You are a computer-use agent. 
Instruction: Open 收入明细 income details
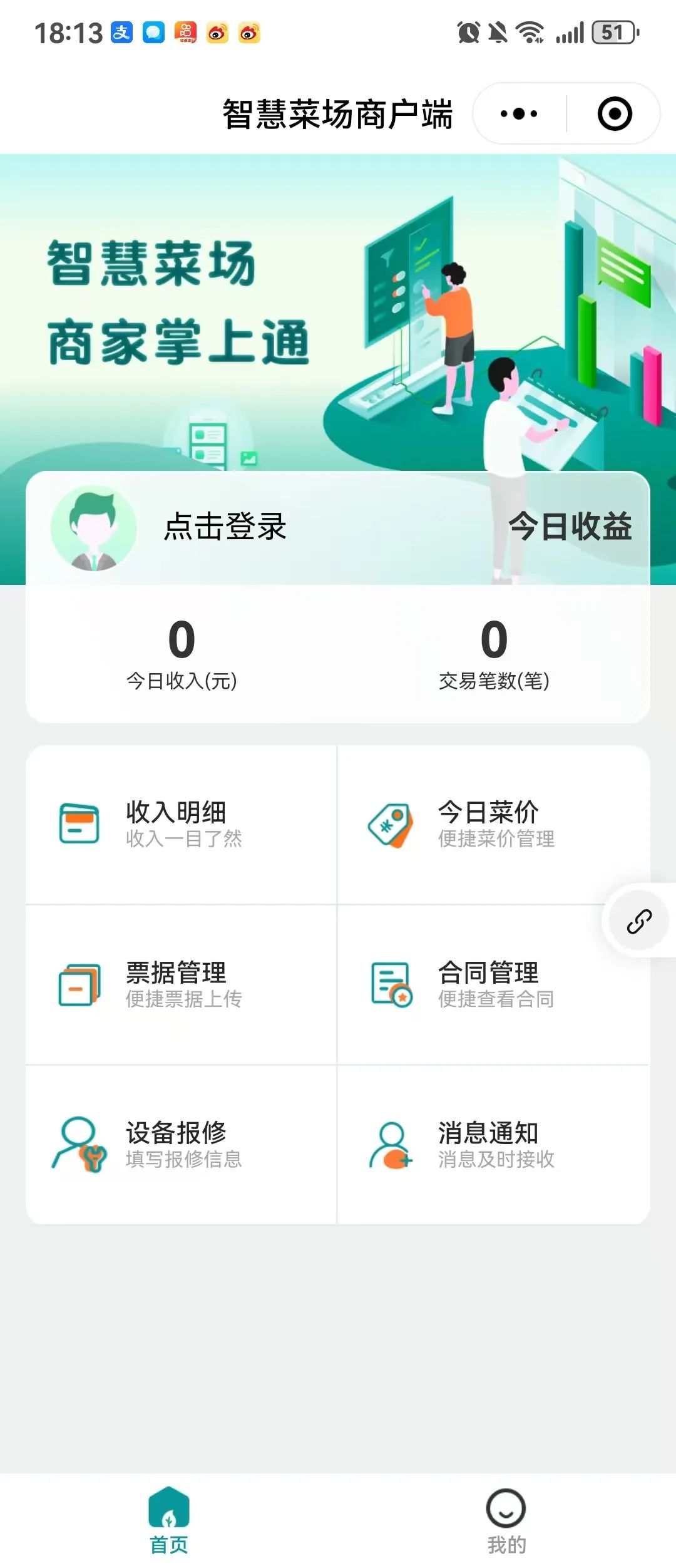click(181, 824)
